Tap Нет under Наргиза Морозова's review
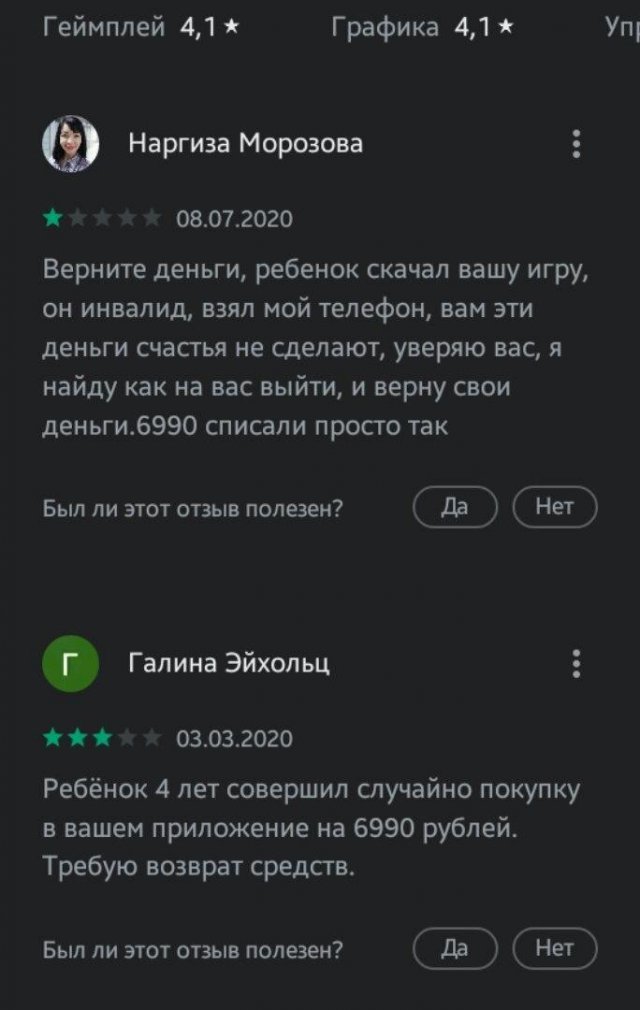 (x=554, y=506)
